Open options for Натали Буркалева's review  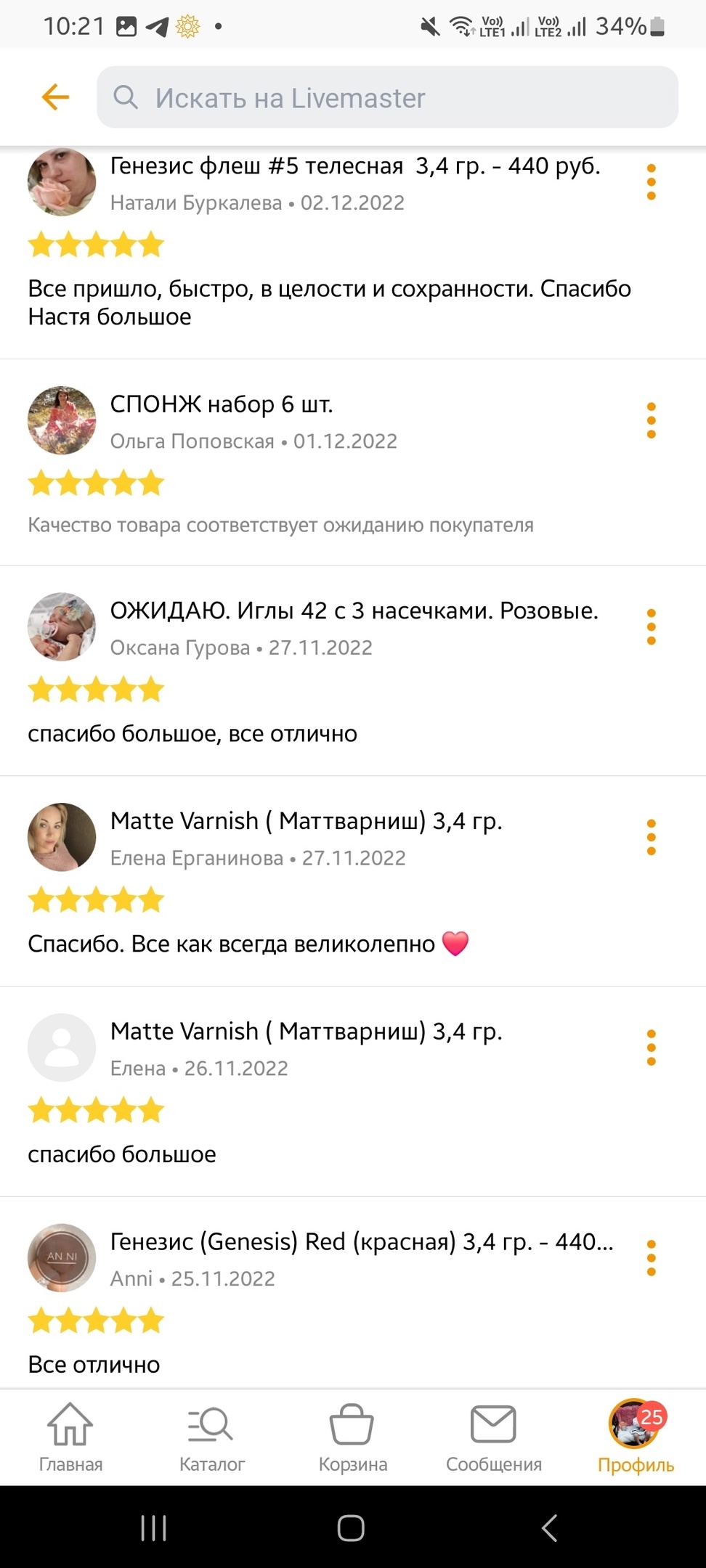click(x=651, y=181)
